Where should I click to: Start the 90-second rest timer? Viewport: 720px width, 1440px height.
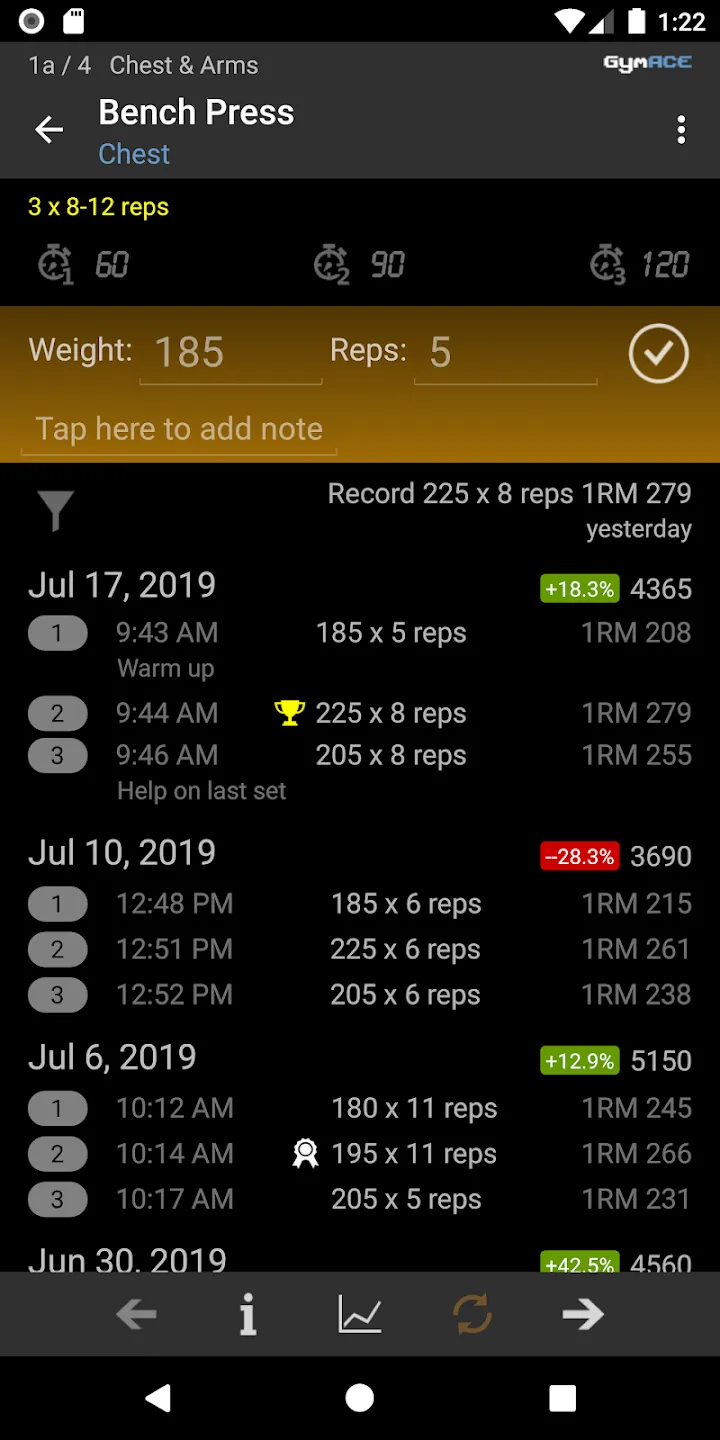click(359, 265)
